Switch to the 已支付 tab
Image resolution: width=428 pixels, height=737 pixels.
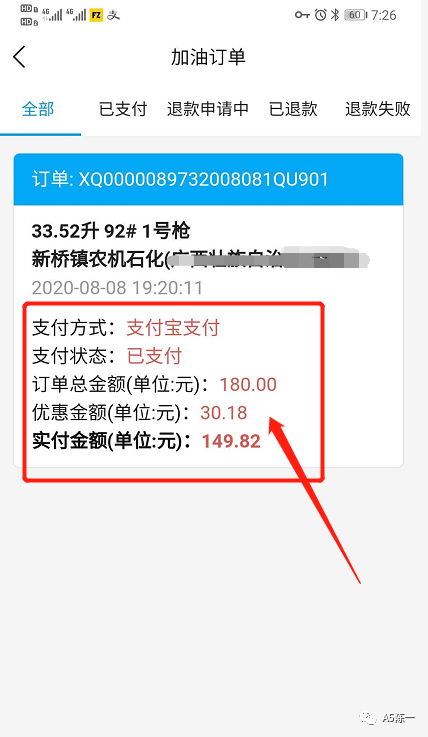[x=123, y=109]
